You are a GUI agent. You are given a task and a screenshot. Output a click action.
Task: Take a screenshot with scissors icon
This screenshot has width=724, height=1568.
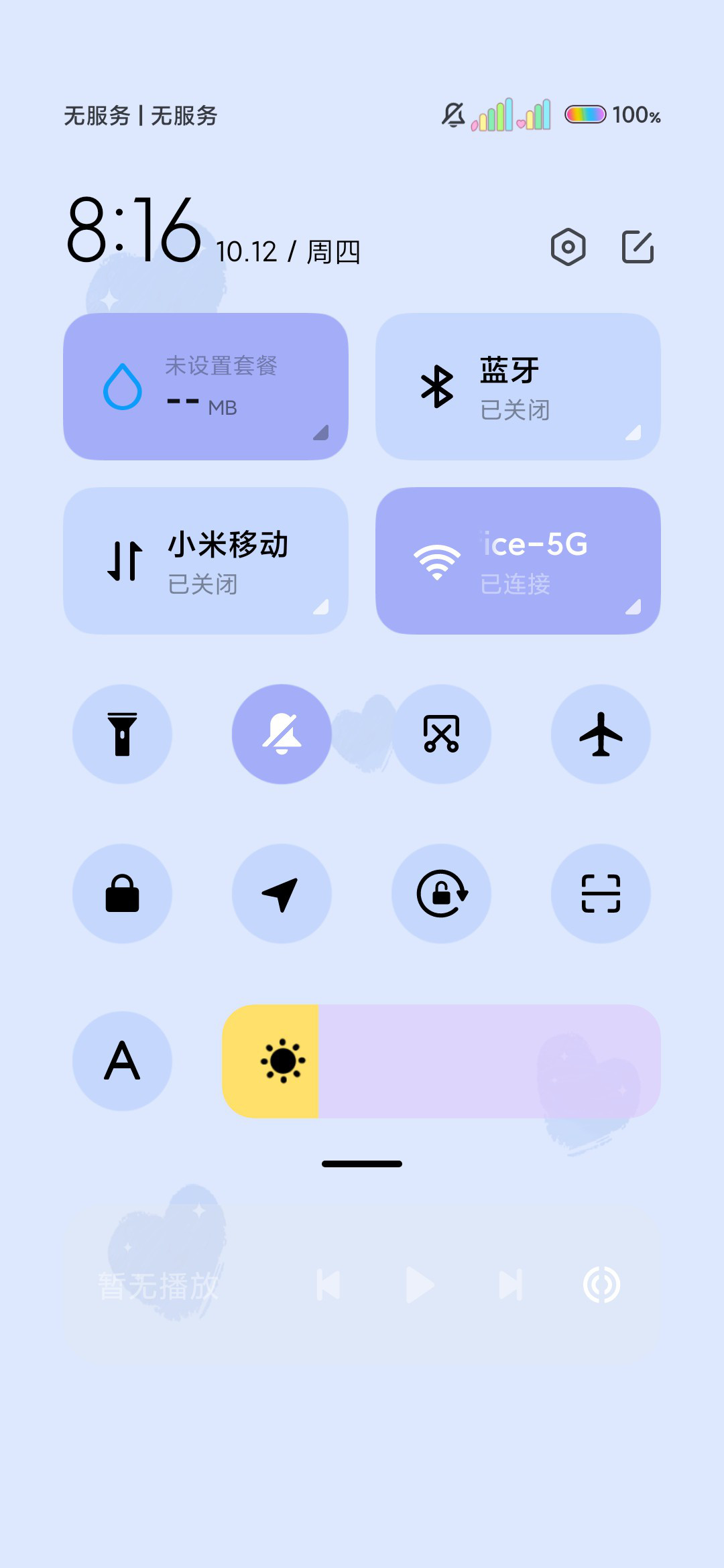click(441, 734)
